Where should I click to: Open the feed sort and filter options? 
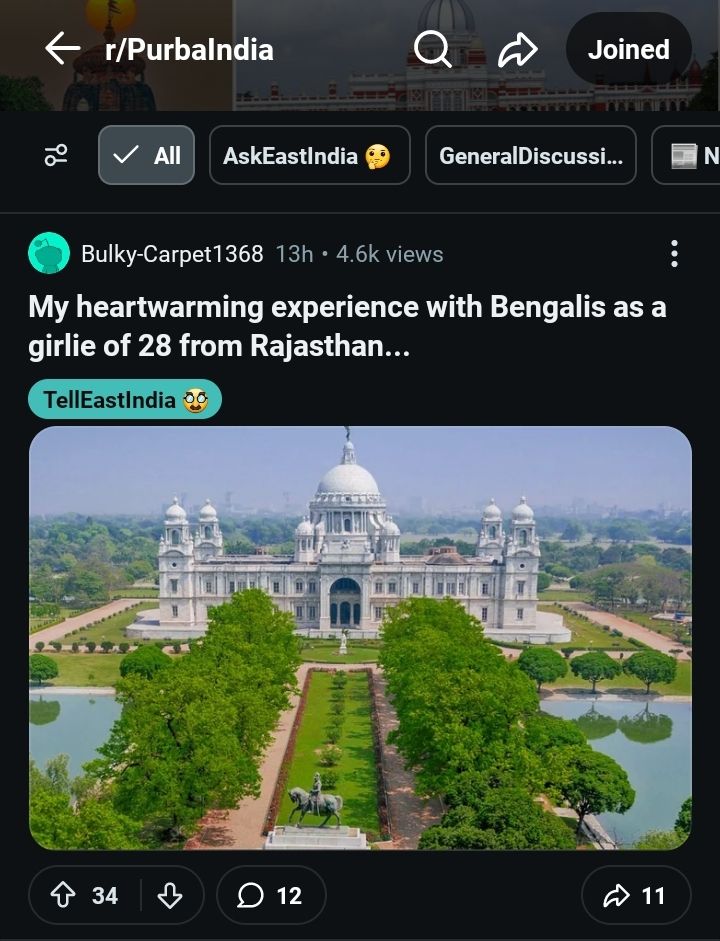pyautogui.click(x=56, y=155)
